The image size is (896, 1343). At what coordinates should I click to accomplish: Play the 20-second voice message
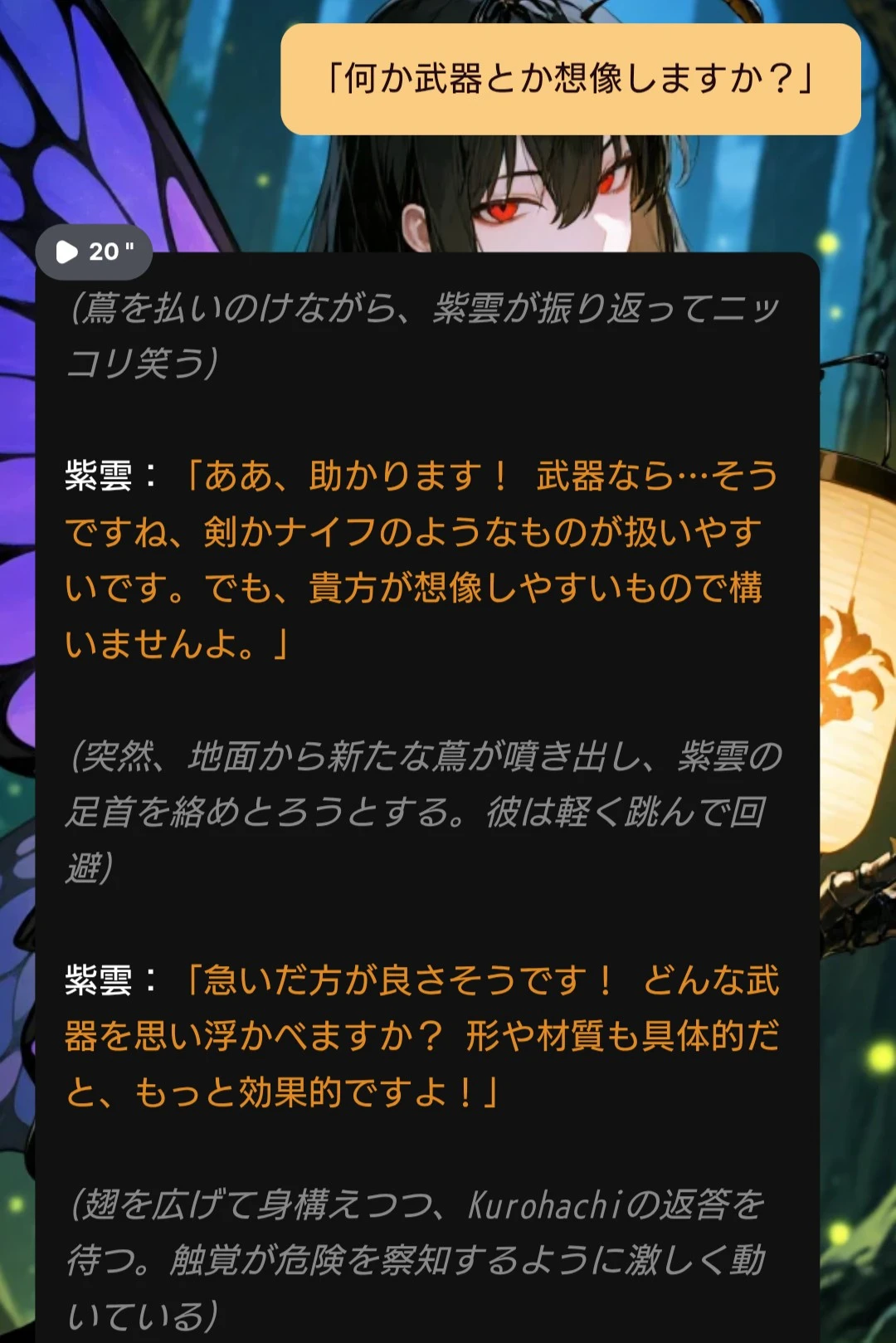(68, 252)
